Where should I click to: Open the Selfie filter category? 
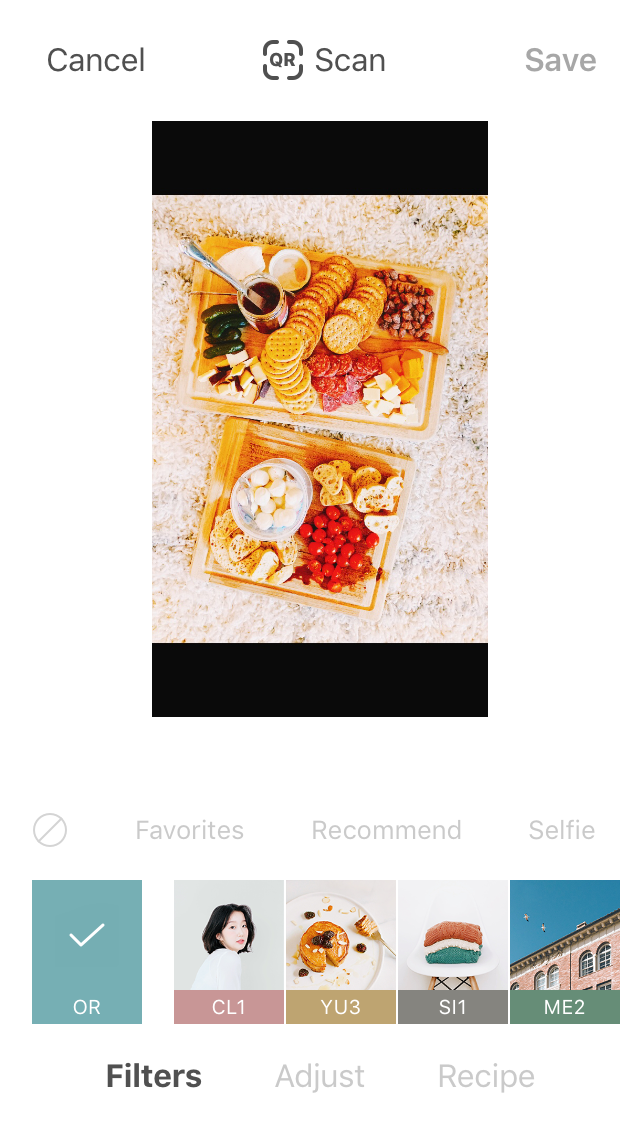561,830
